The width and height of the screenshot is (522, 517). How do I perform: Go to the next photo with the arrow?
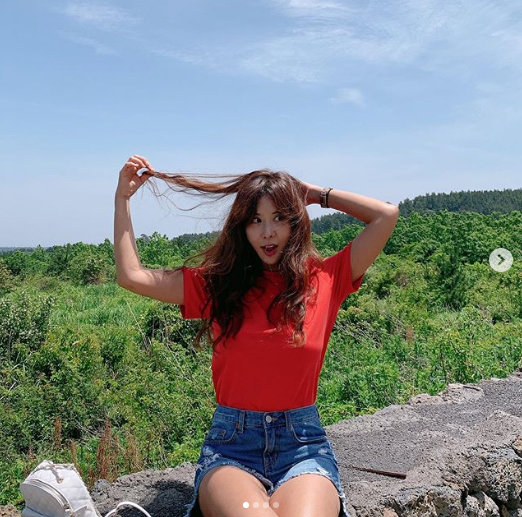pyautogui.click(x=501, y=260)
